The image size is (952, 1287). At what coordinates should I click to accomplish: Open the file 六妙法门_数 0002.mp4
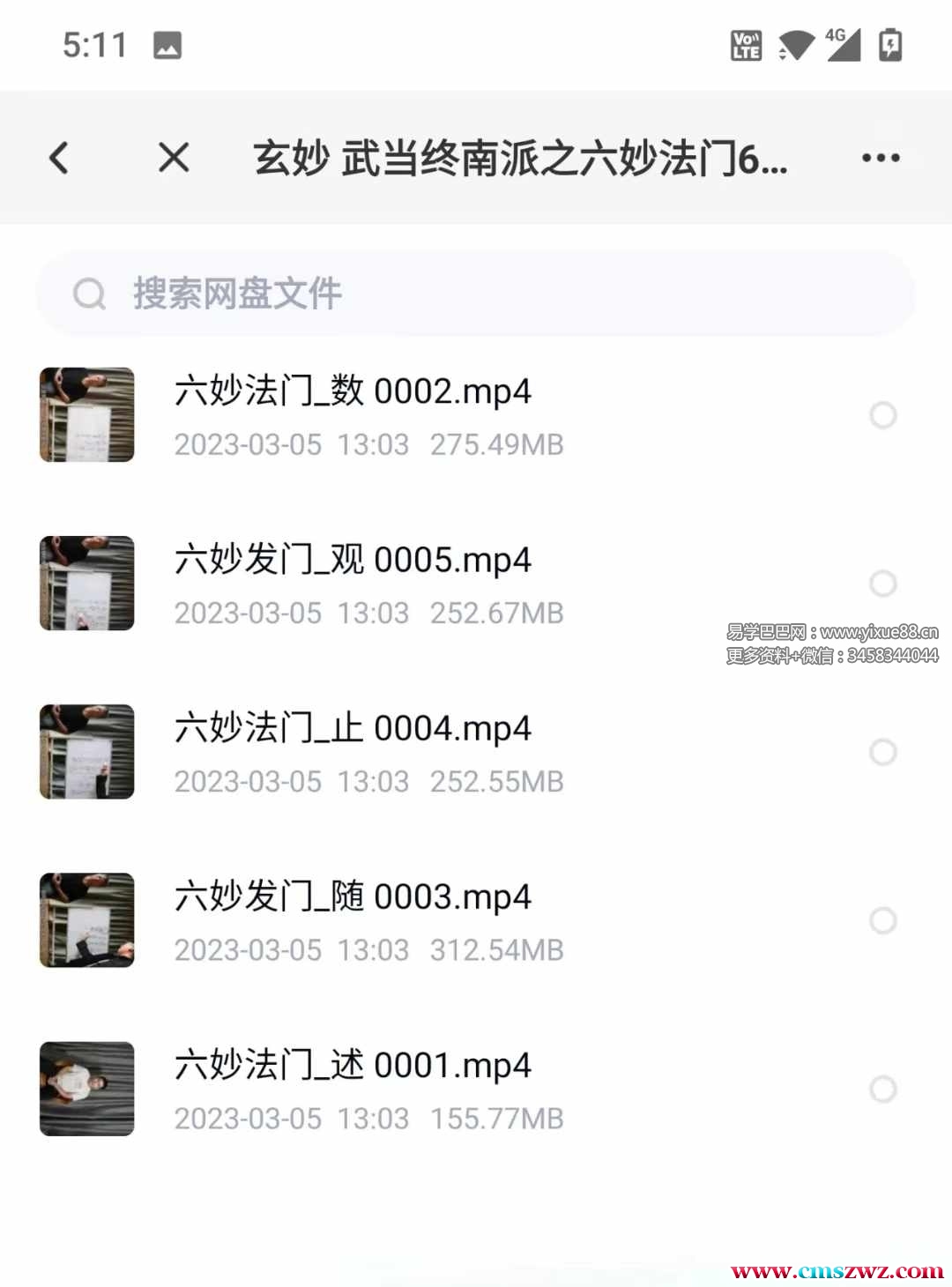[x=353, y=392]
